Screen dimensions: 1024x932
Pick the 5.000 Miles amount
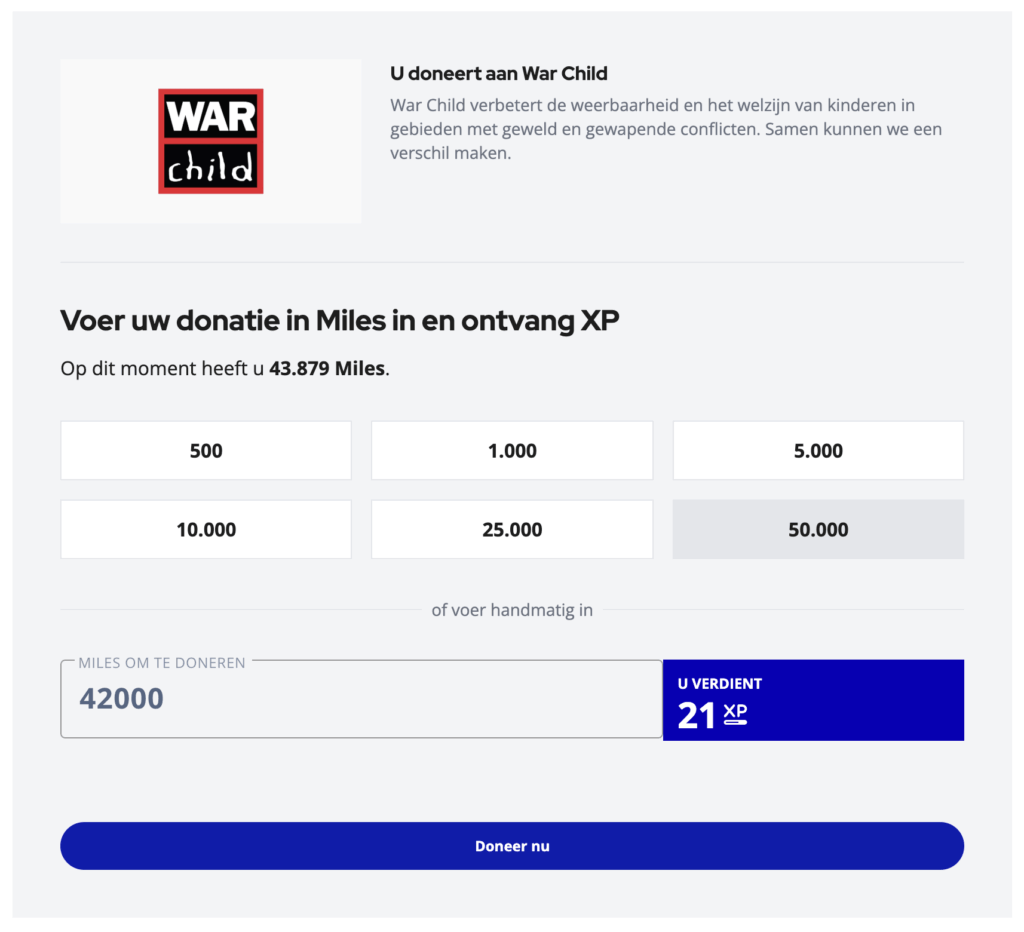818,450
